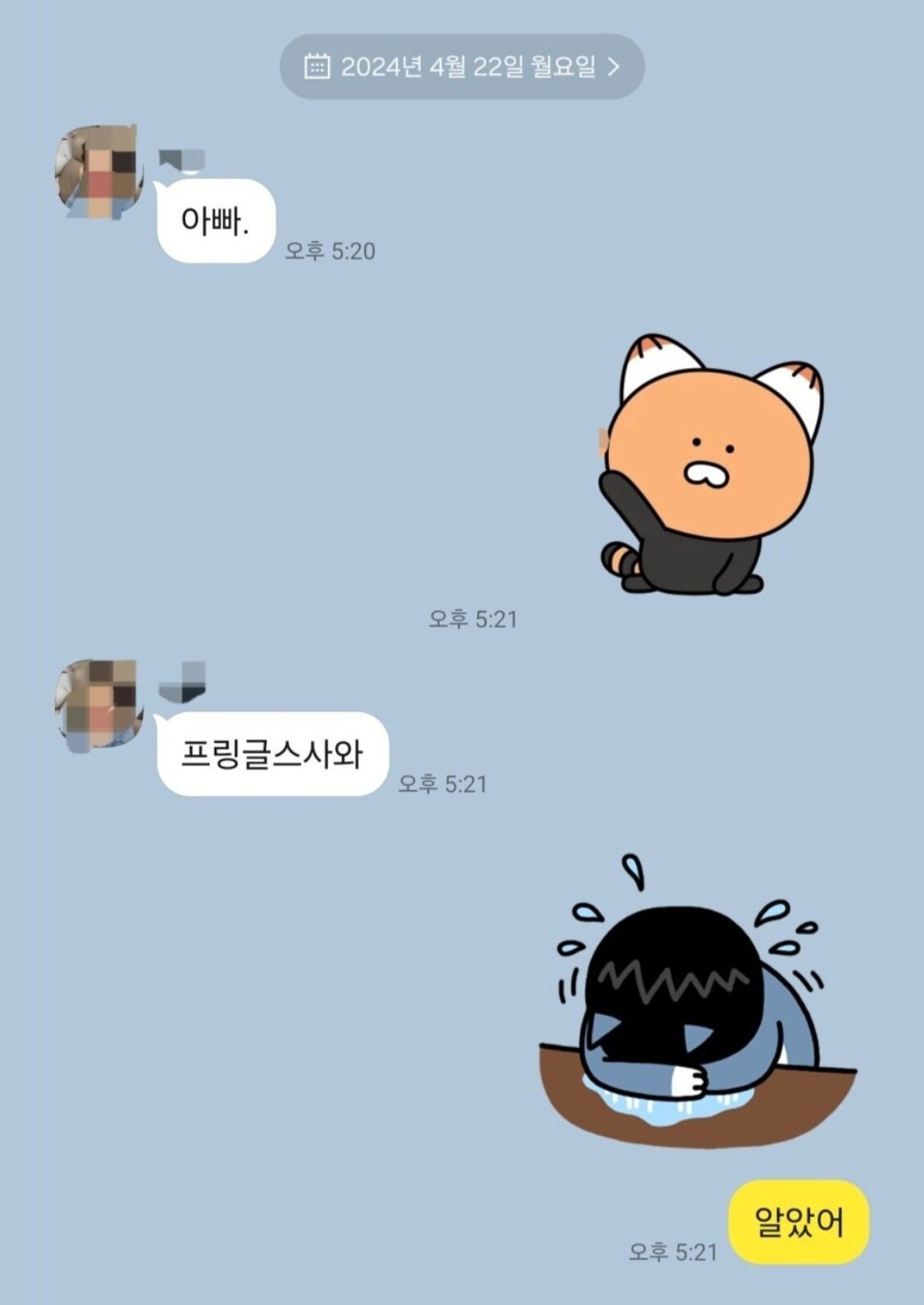
Task: Tap the orange cat waving sticker
Action: [x=710, y=465]
